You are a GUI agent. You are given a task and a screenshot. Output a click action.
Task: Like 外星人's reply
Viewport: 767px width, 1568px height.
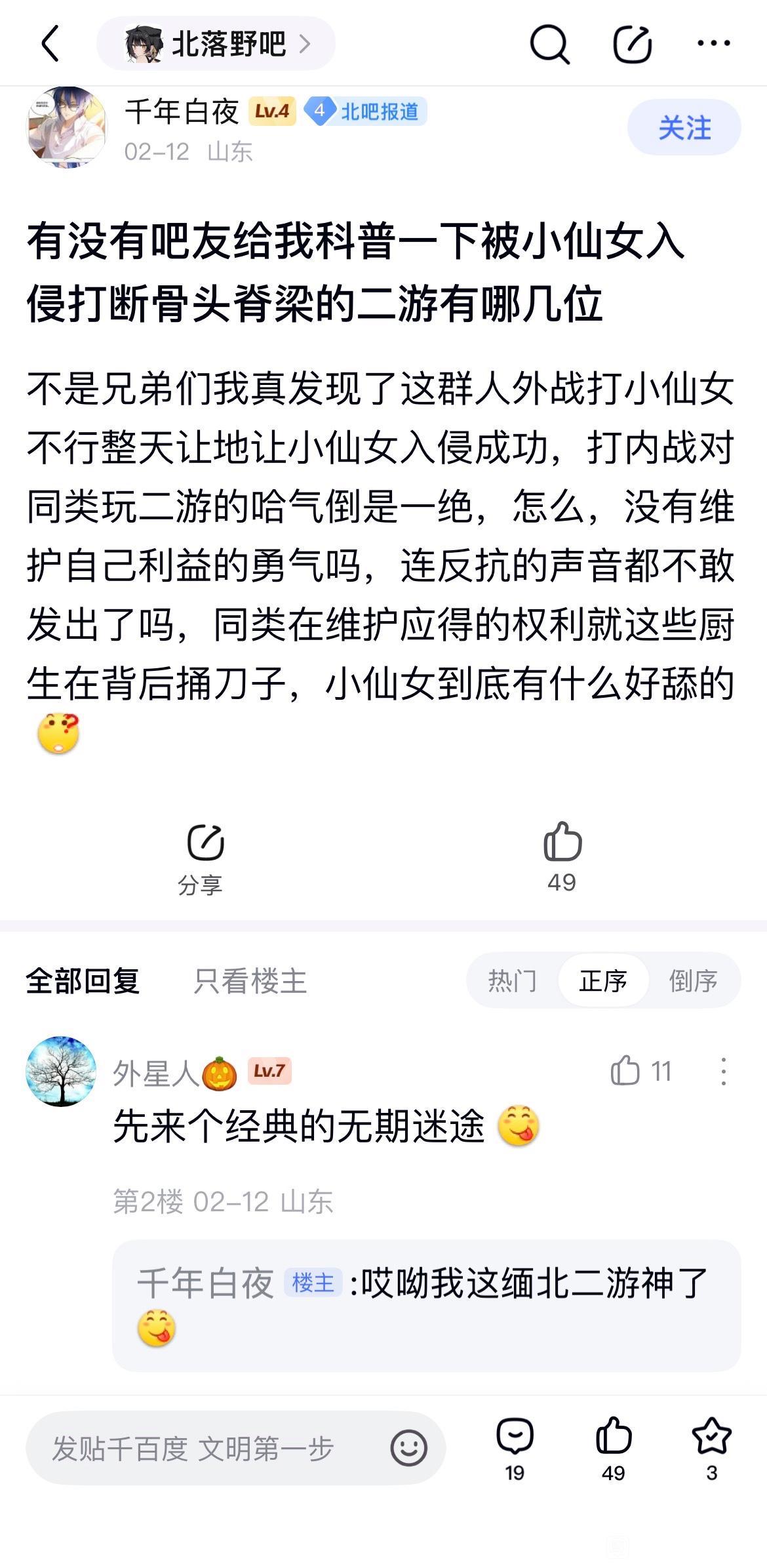(625, 1072)
